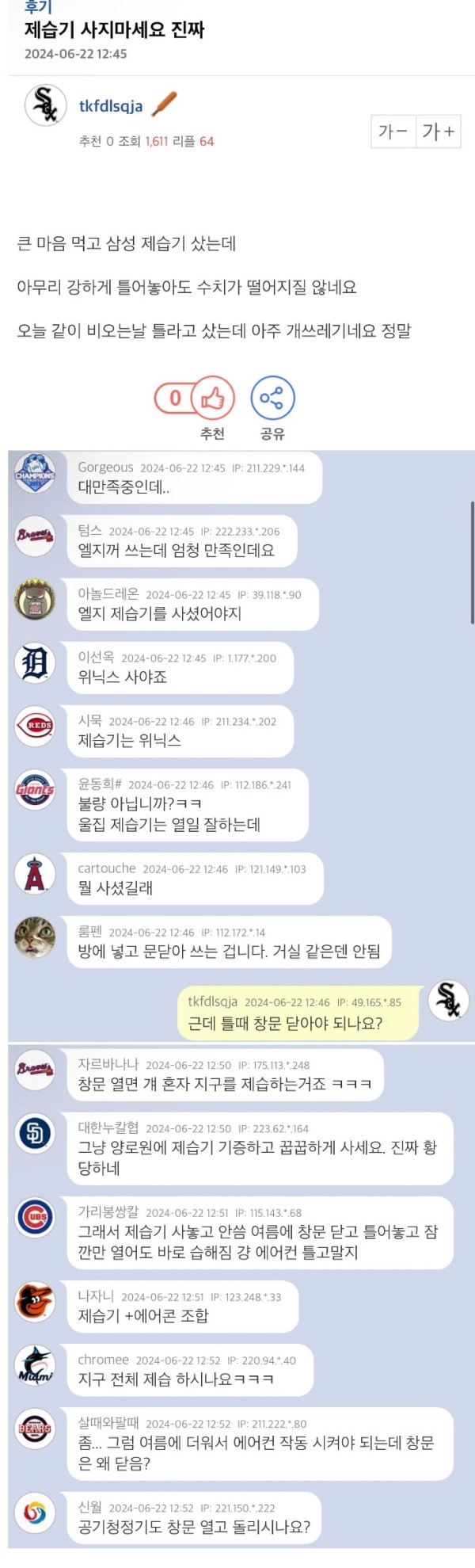View commenter Gorgeous's profile
The width and height of the screenshot is (475, 1568).
(105, 467)
